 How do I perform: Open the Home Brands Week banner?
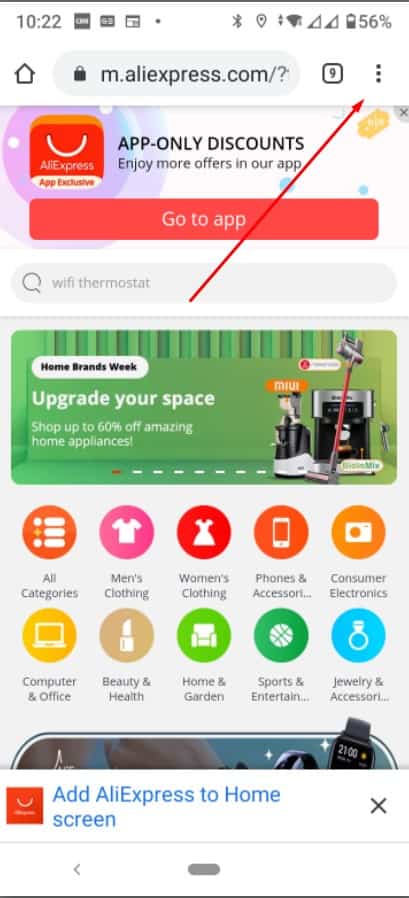coord(204,407)
